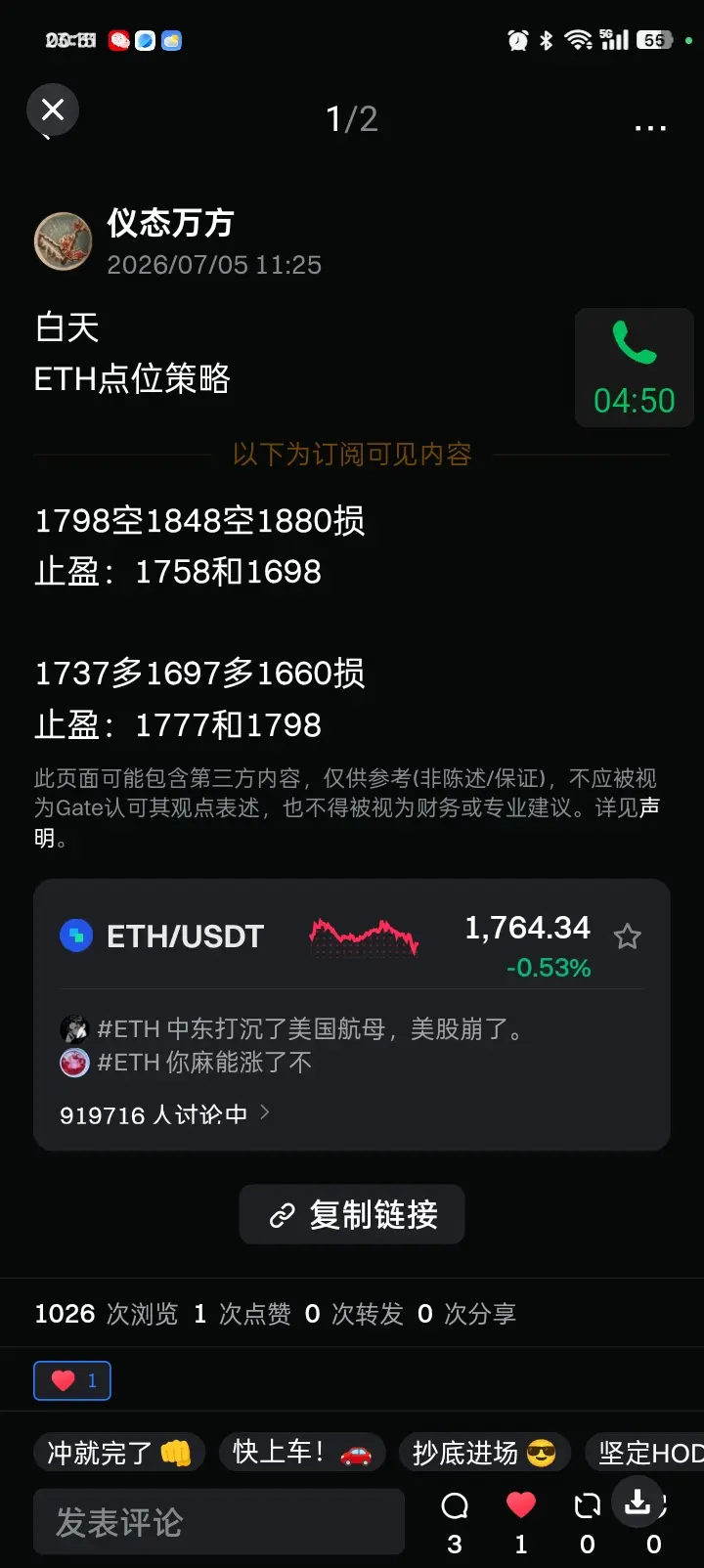Select the 快上车! quick reply chip
The width and height of the screenshot is (704, 1568).
(302, 1453)
